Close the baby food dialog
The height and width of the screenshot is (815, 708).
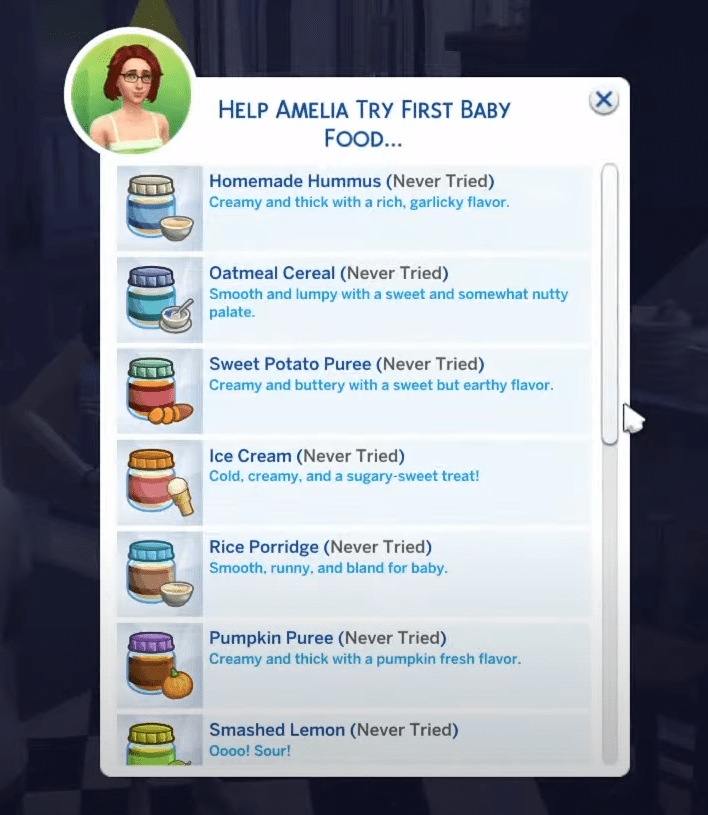603,101
